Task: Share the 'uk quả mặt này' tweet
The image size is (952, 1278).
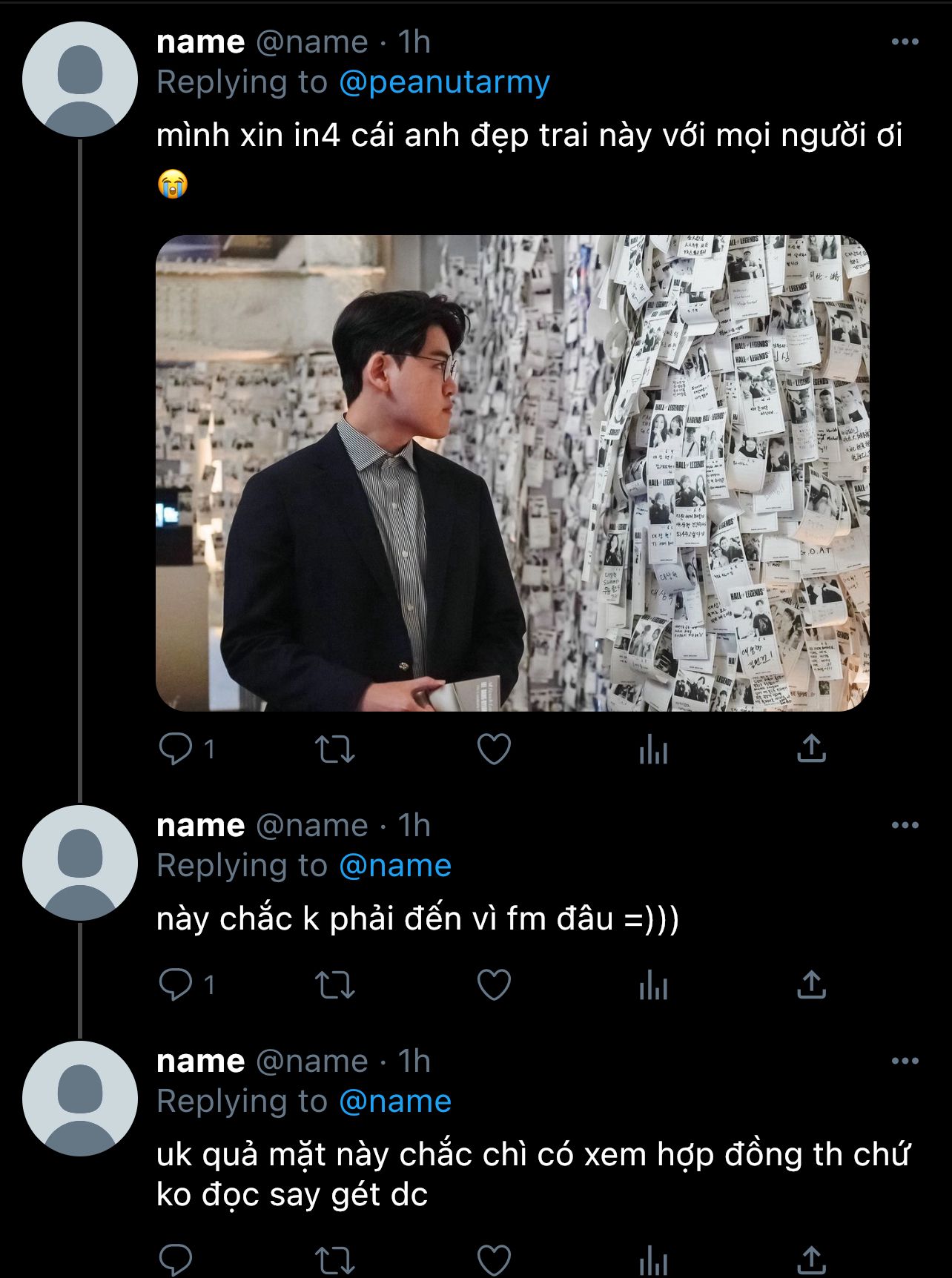Action: (811, 1260)
